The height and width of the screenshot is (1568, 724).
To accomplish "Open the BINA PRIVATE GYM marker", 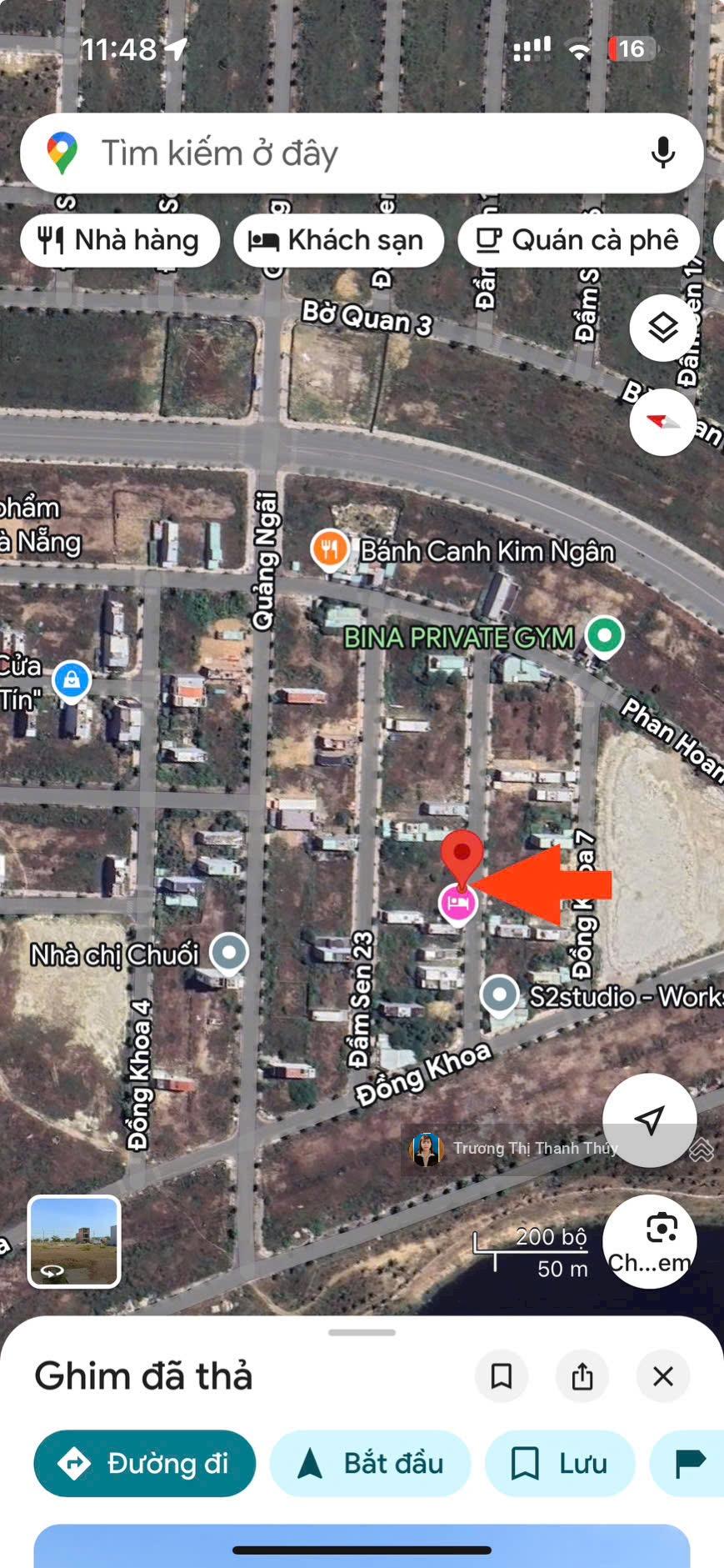I will (605, 636).
